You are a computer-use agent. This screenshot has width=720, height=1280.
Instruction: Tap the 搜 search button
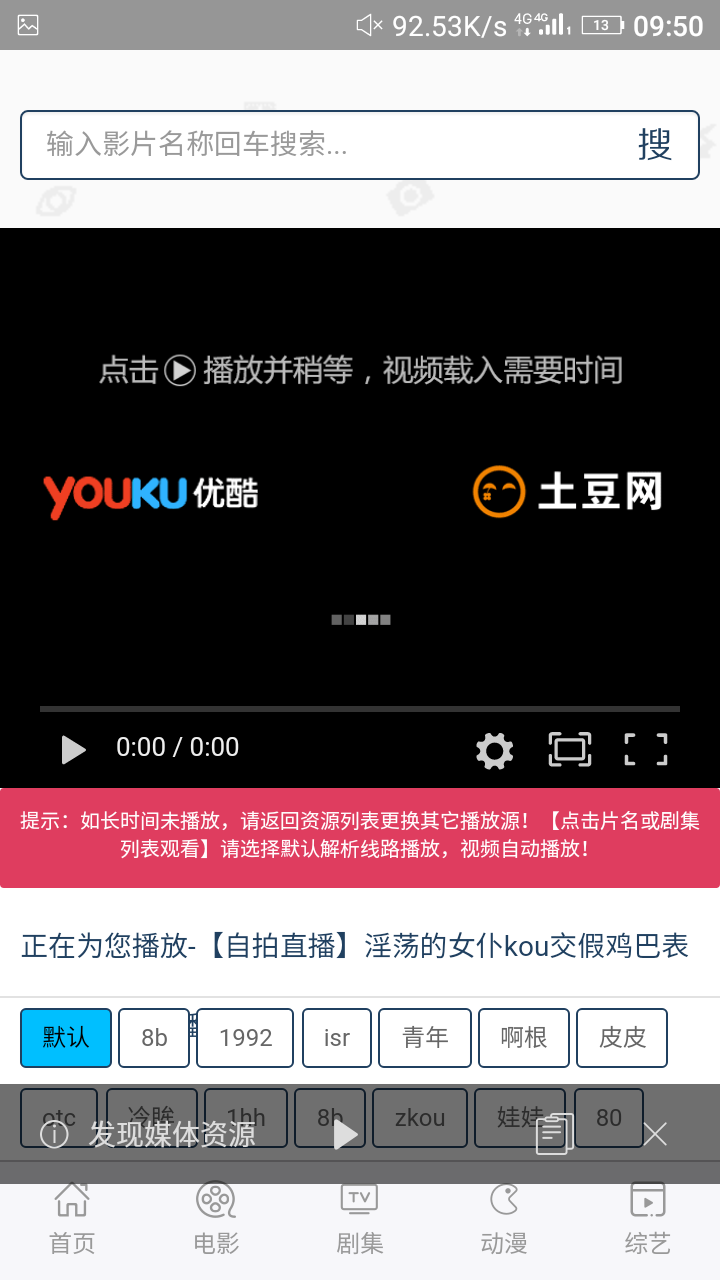pos(655,145)
